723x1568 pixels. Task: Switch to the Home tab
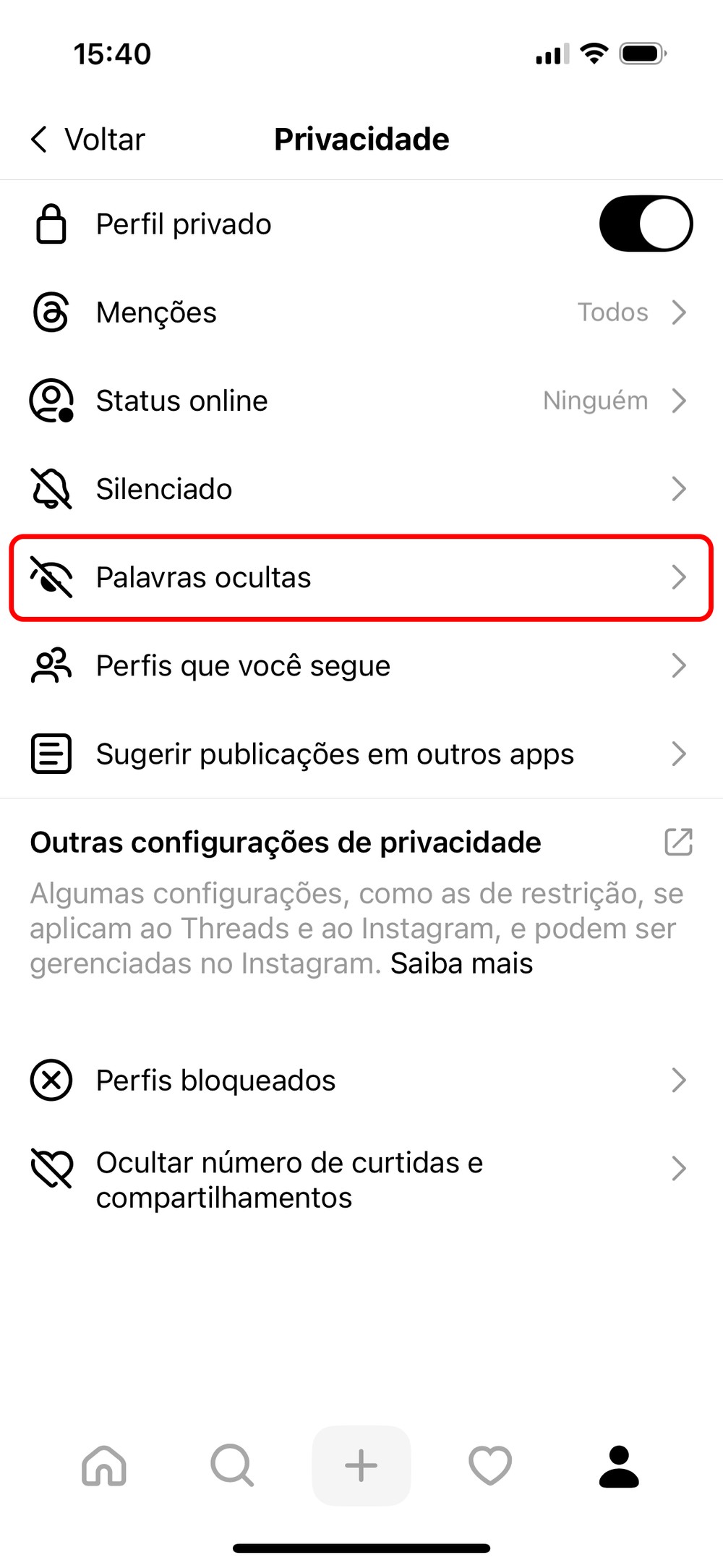pos(104,1466)
